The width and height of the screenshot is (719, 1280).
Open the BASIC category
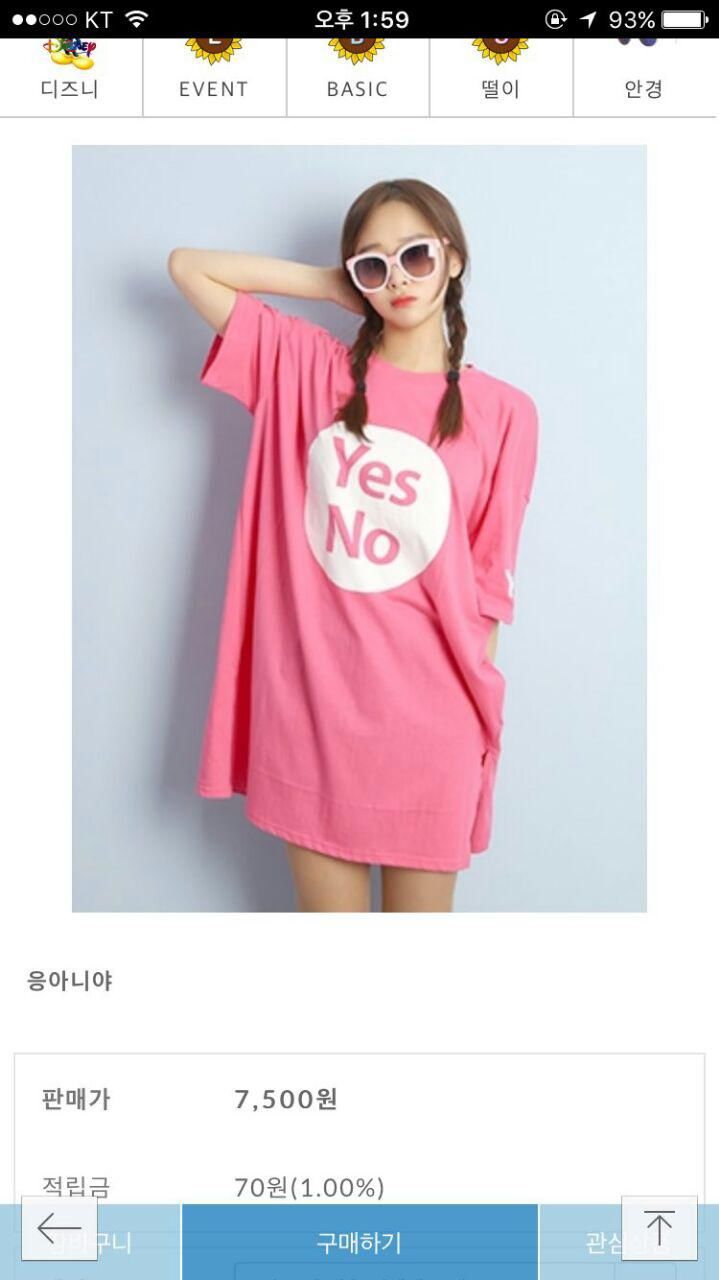coord(357,78)
